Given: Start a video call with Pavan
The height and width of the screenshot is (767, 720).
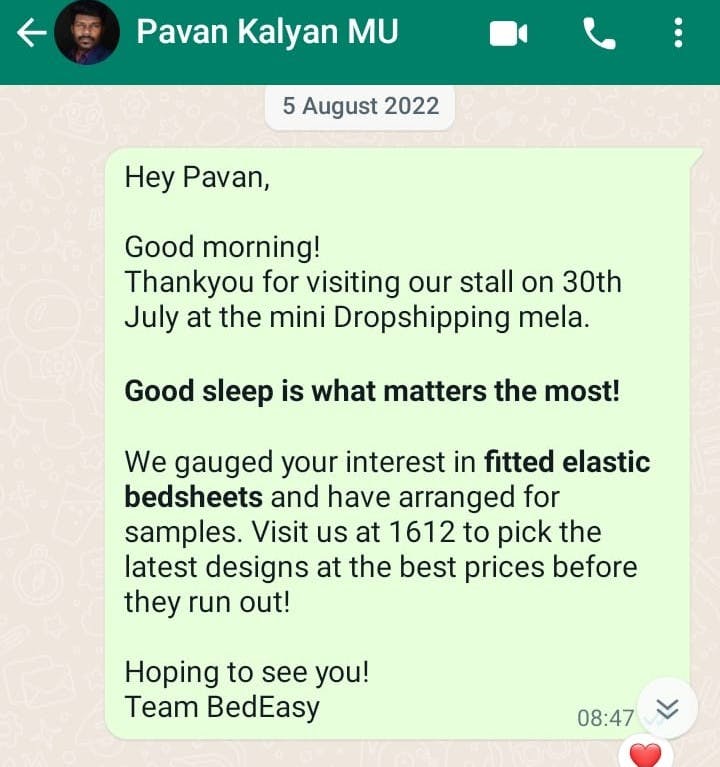Looking at the screenshot, I should coord(508,35).
